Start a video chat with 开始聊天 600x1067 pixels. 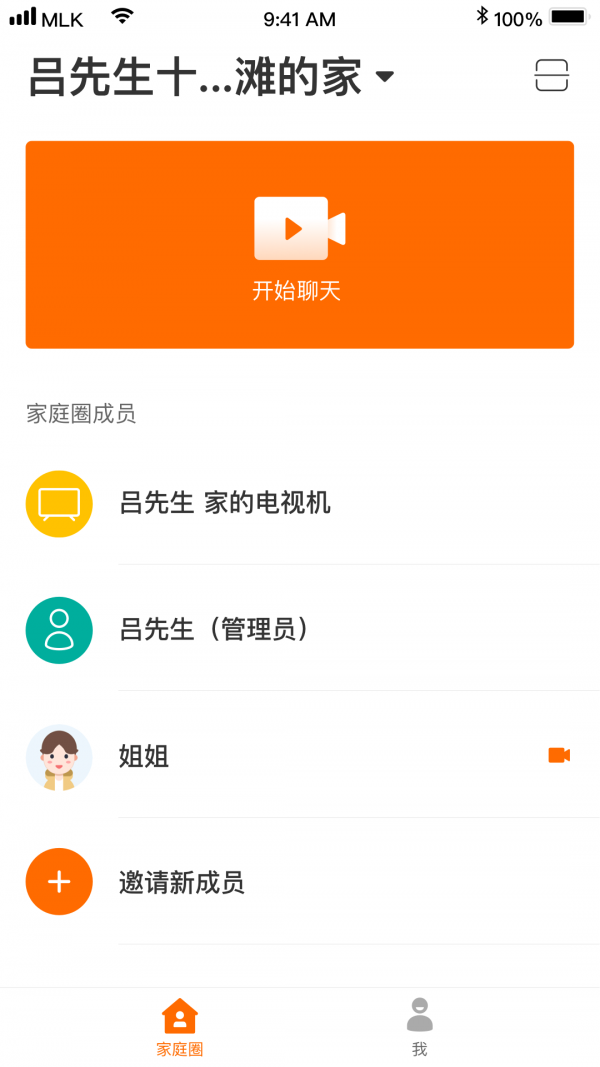(x=299, y=245)
